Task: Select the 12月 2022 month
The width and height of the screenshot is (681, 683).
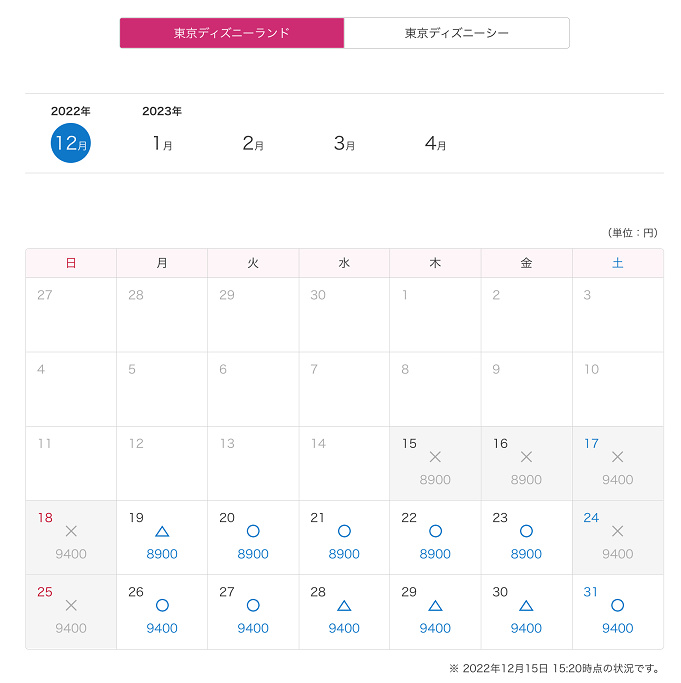Action: 71,143
